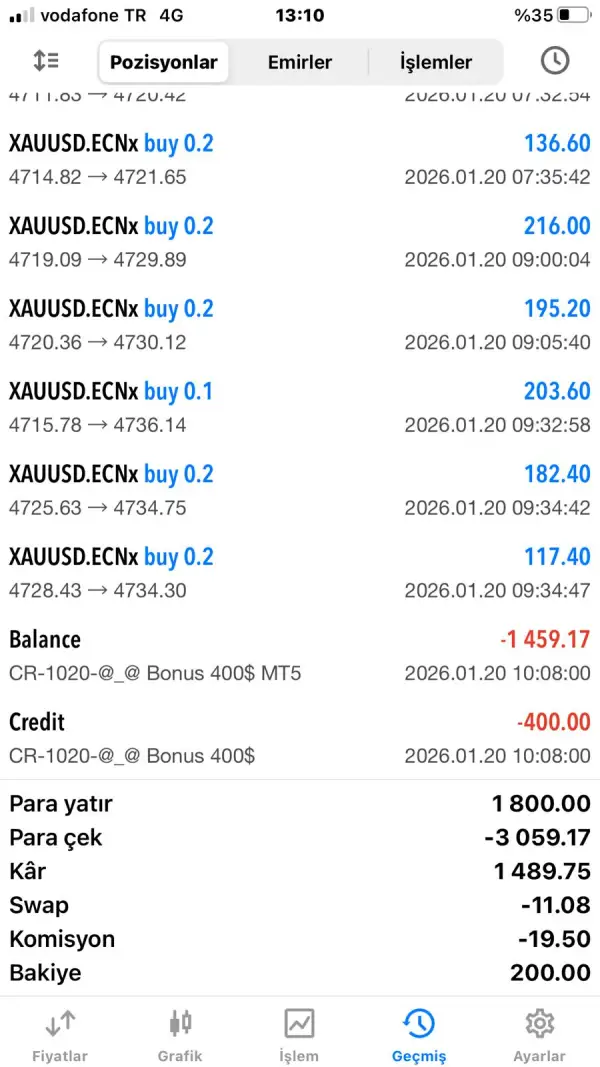Expand the XAUUSD position with 216.00 profit
600x1067 pixels.
[x=300, y=241]
